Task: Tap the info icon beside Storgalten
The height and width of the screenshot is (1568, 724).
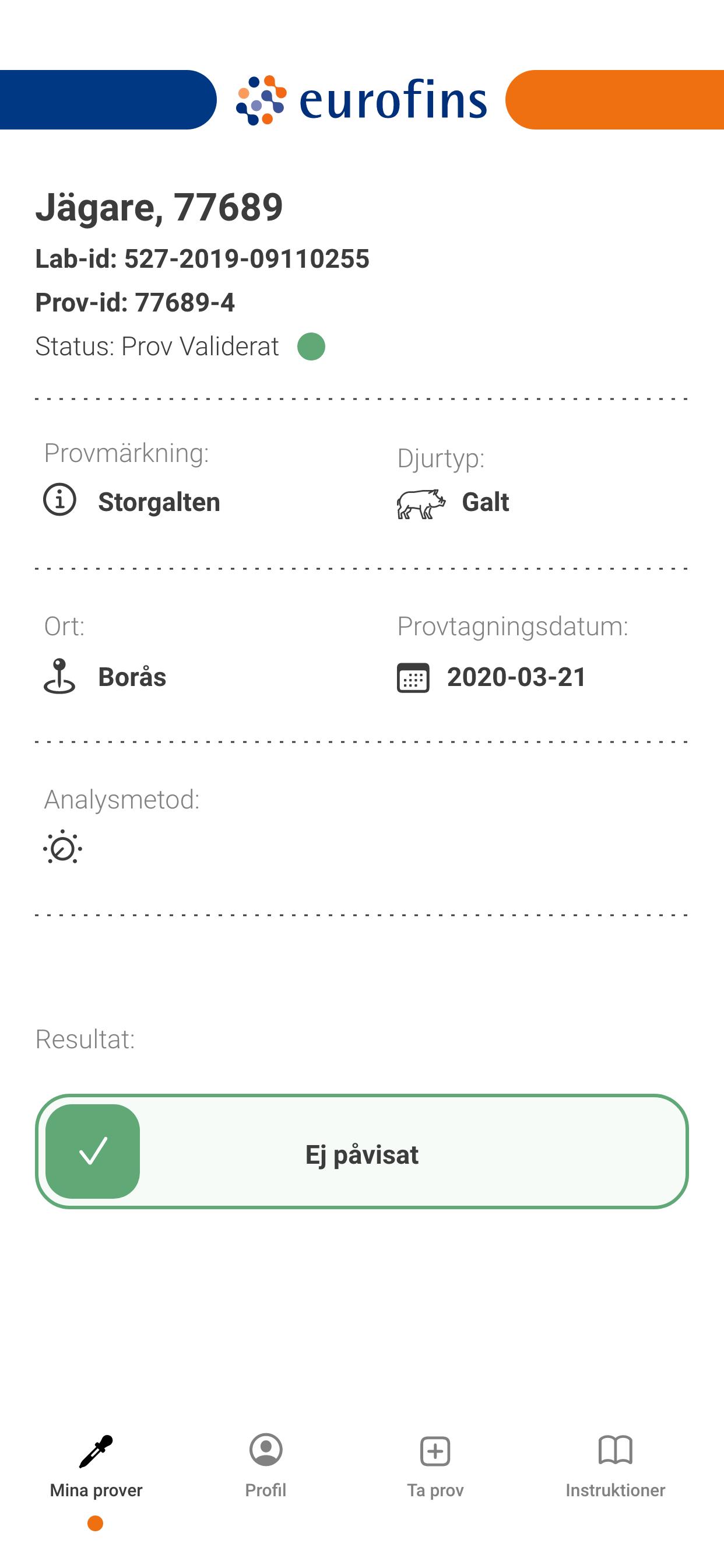Action: (59, 500)
